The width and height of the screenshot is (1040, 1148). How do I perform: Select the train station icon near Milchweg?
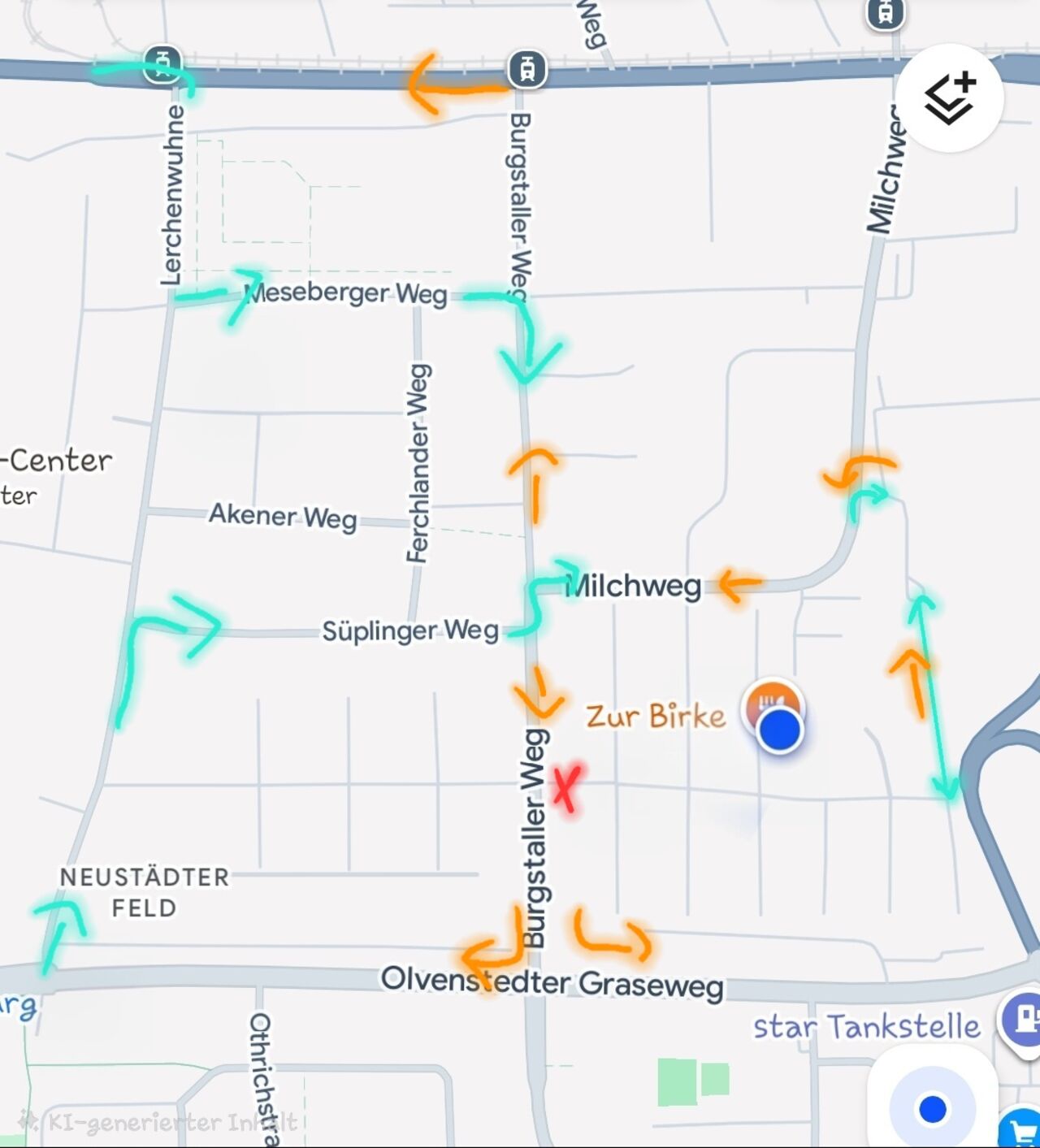(886, 11)
